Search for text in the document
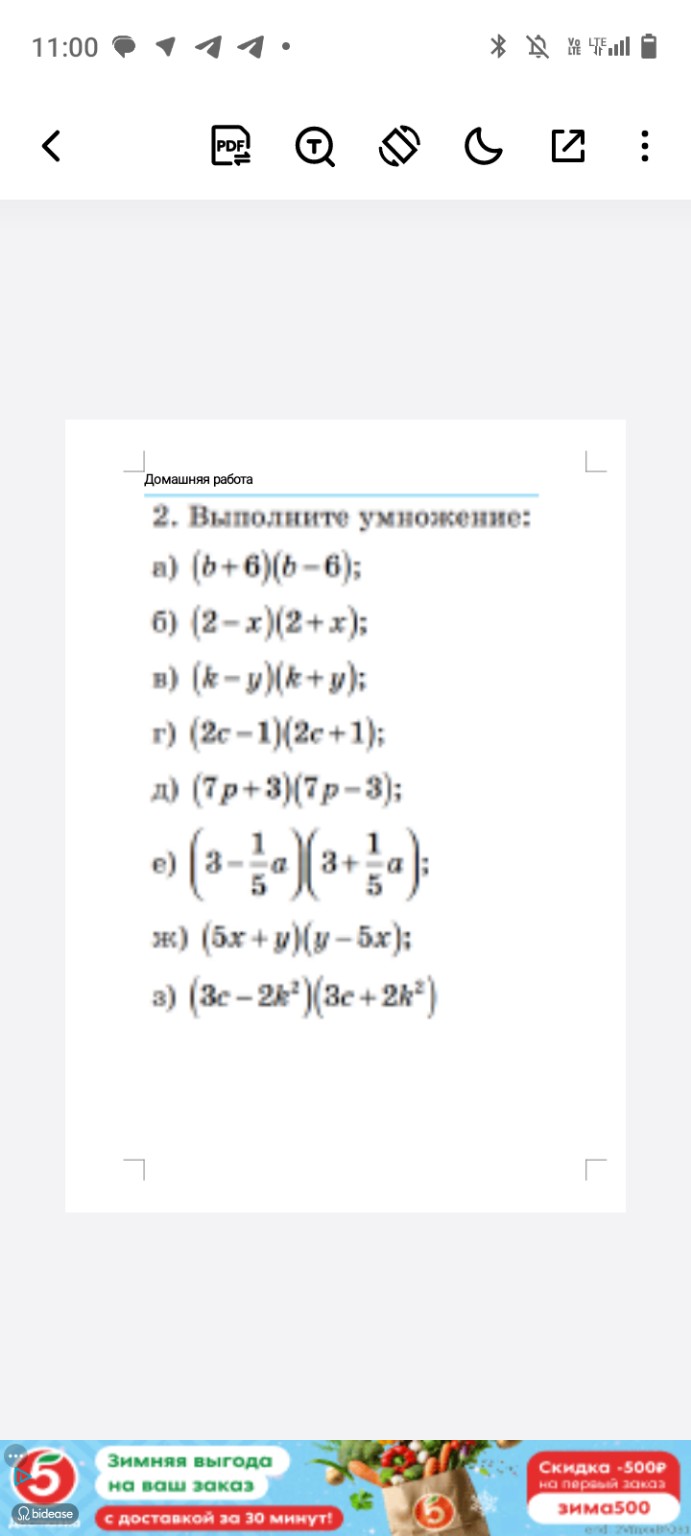Screen dimensions: 691x1536 tap(315, 147)
